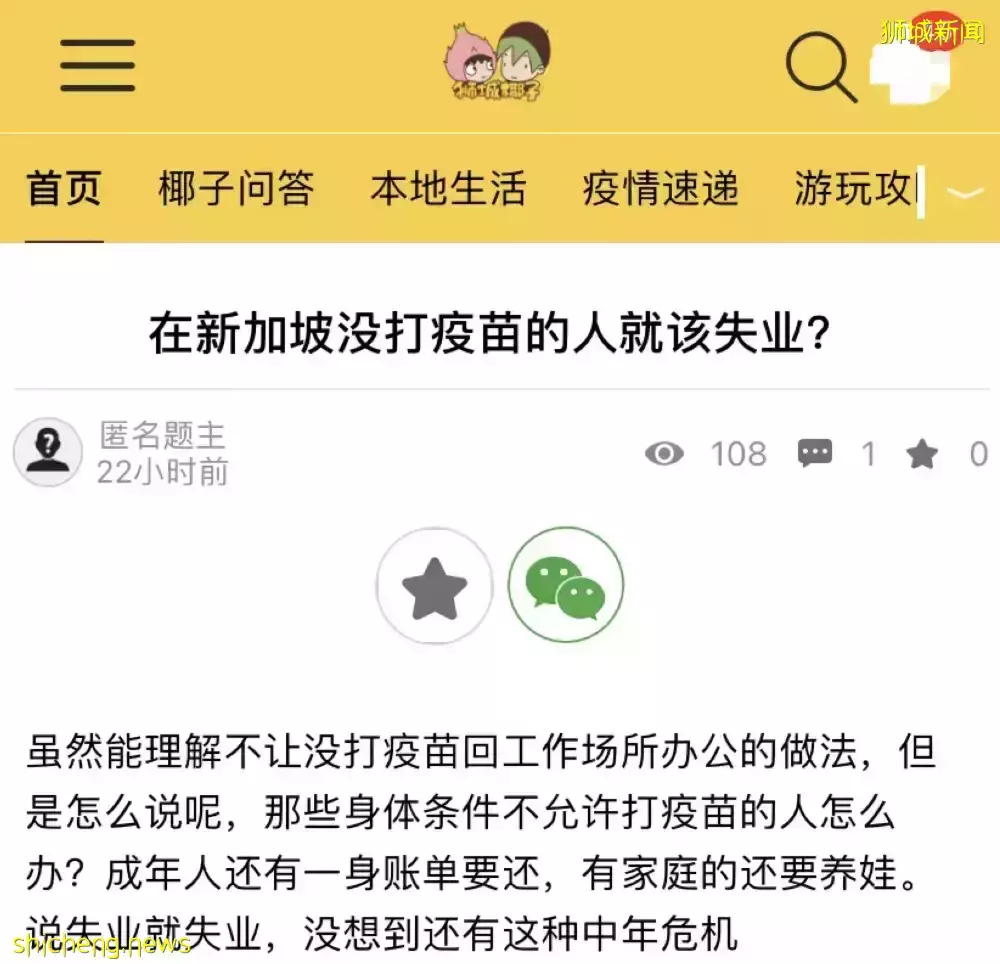Open the hamburger drawer menu

[x=97, y=67]
